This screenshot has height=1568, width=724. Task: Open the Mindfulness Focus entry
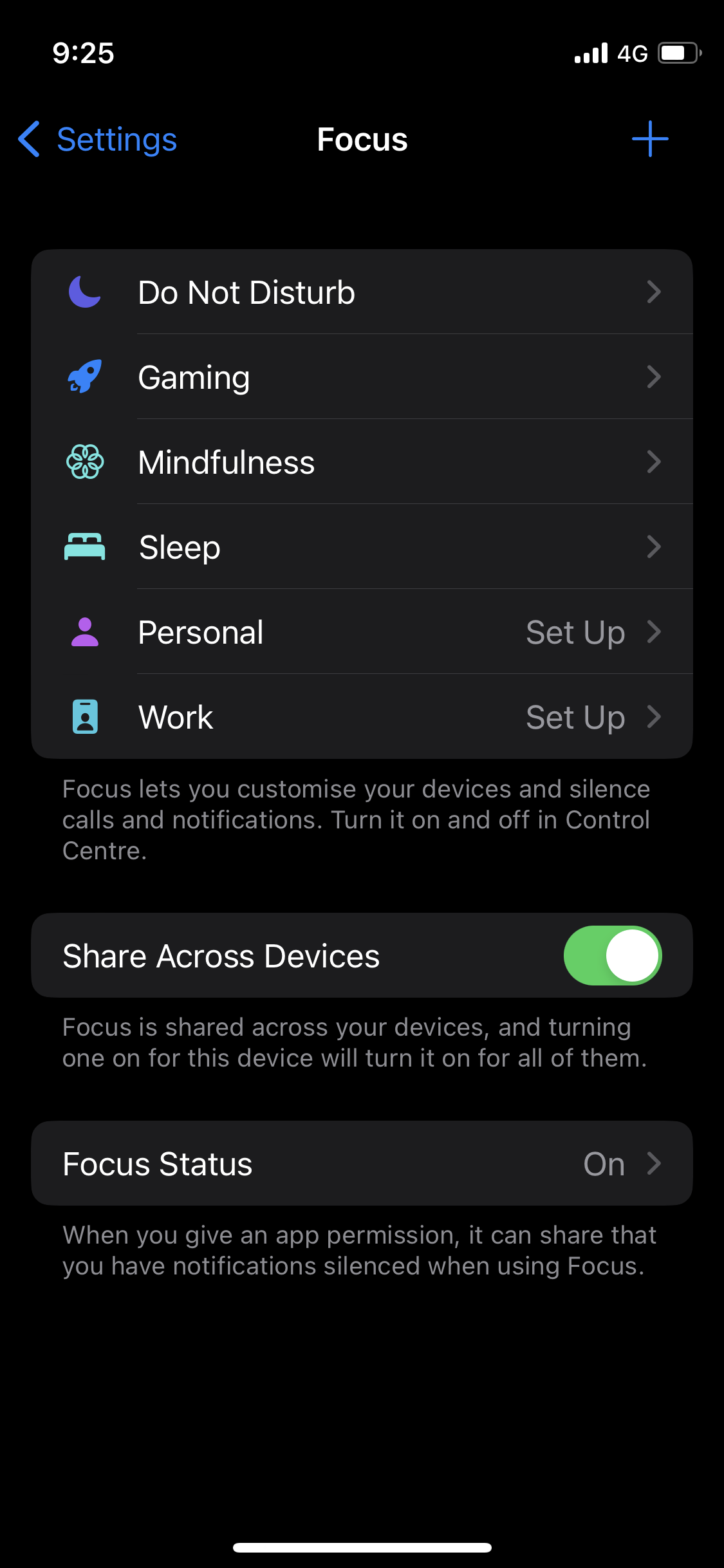click(360, 461)
